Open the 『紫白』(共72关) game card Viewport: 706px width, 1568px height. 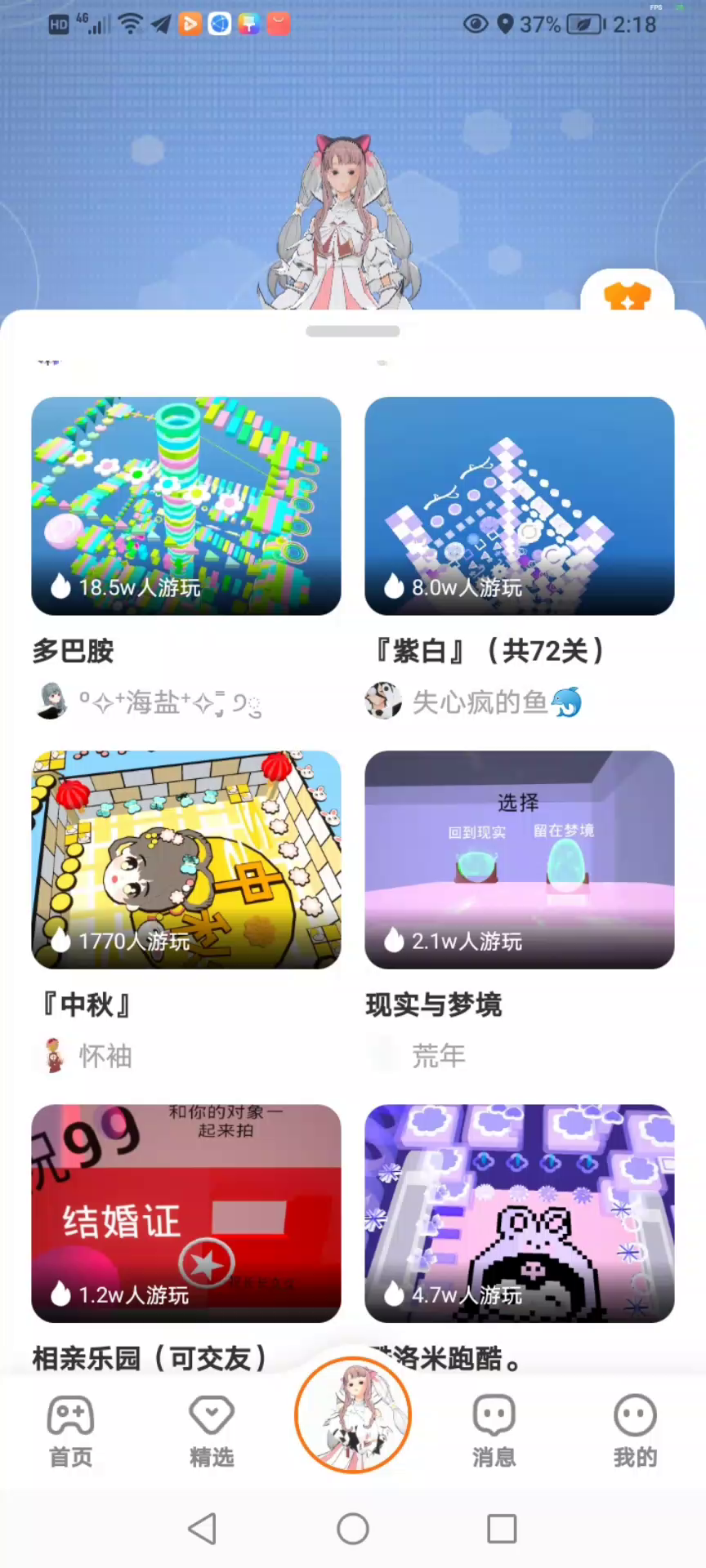(x=519, y=506)
